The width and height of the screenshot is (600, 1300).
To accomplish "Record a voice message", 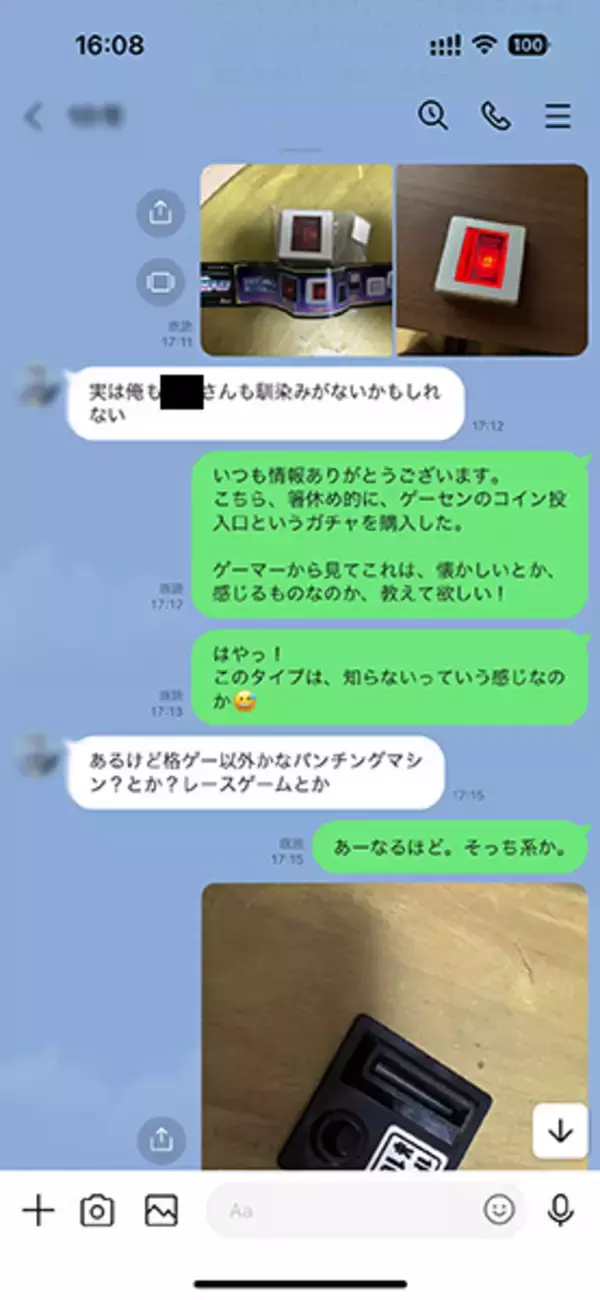I will tap(560, 1211).
